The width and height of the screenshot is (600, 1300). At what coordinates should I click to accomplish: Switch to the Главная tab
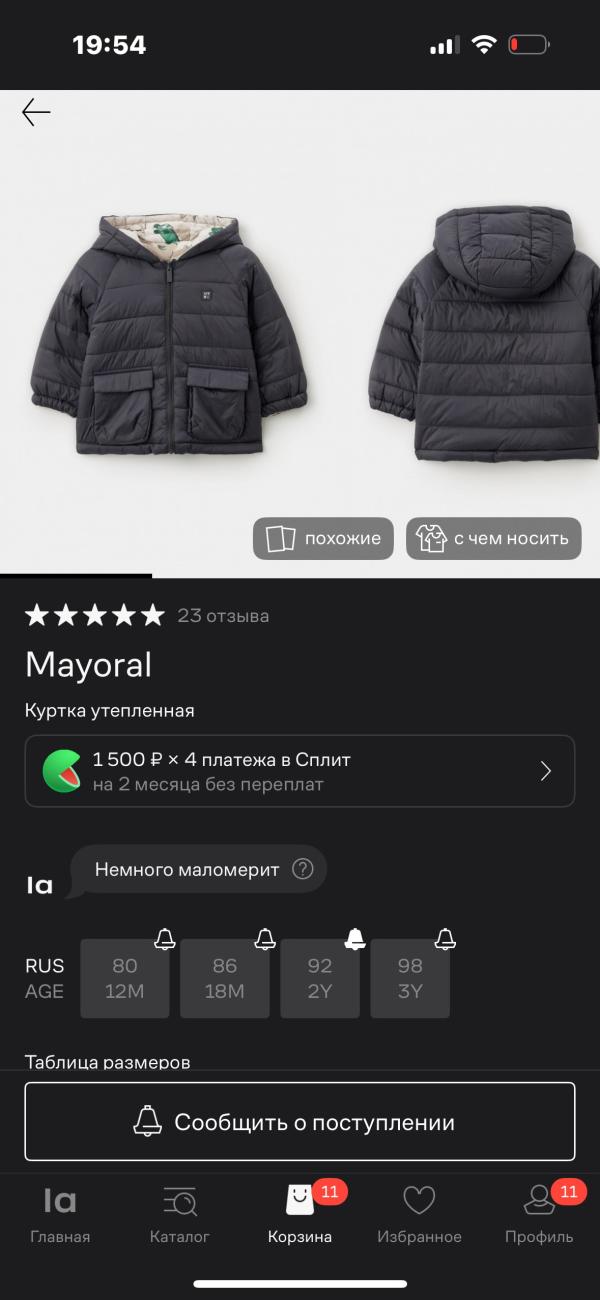(60, 1214)
